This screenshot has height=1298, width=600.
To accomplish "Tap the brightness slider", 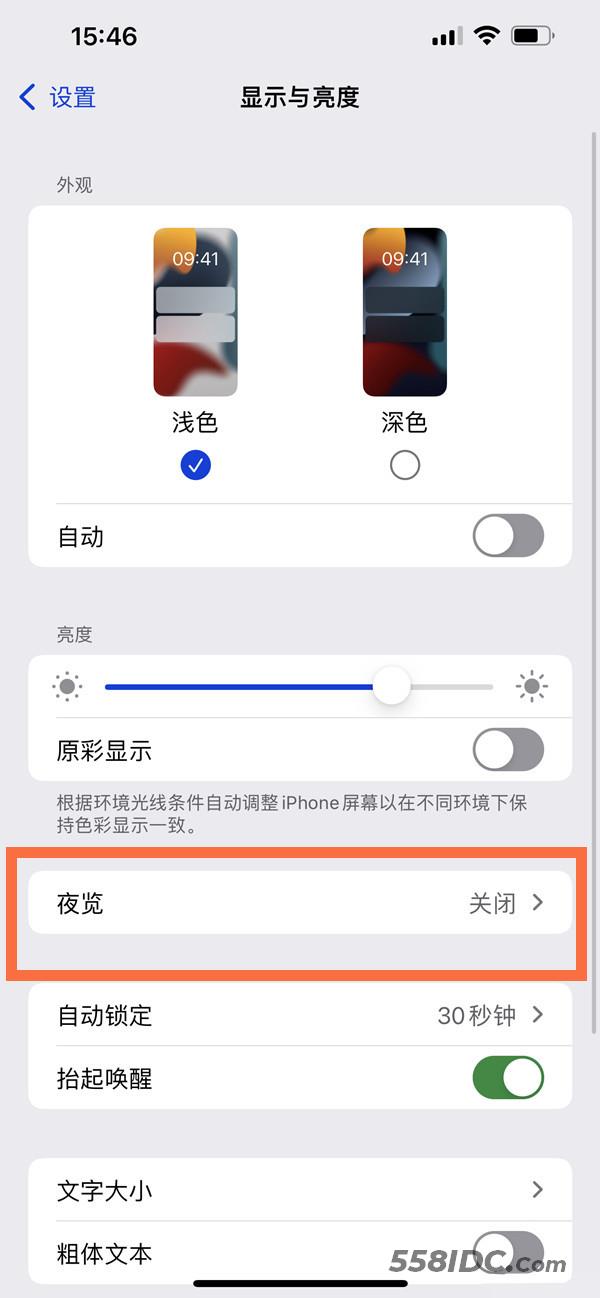I will (300, 687).
